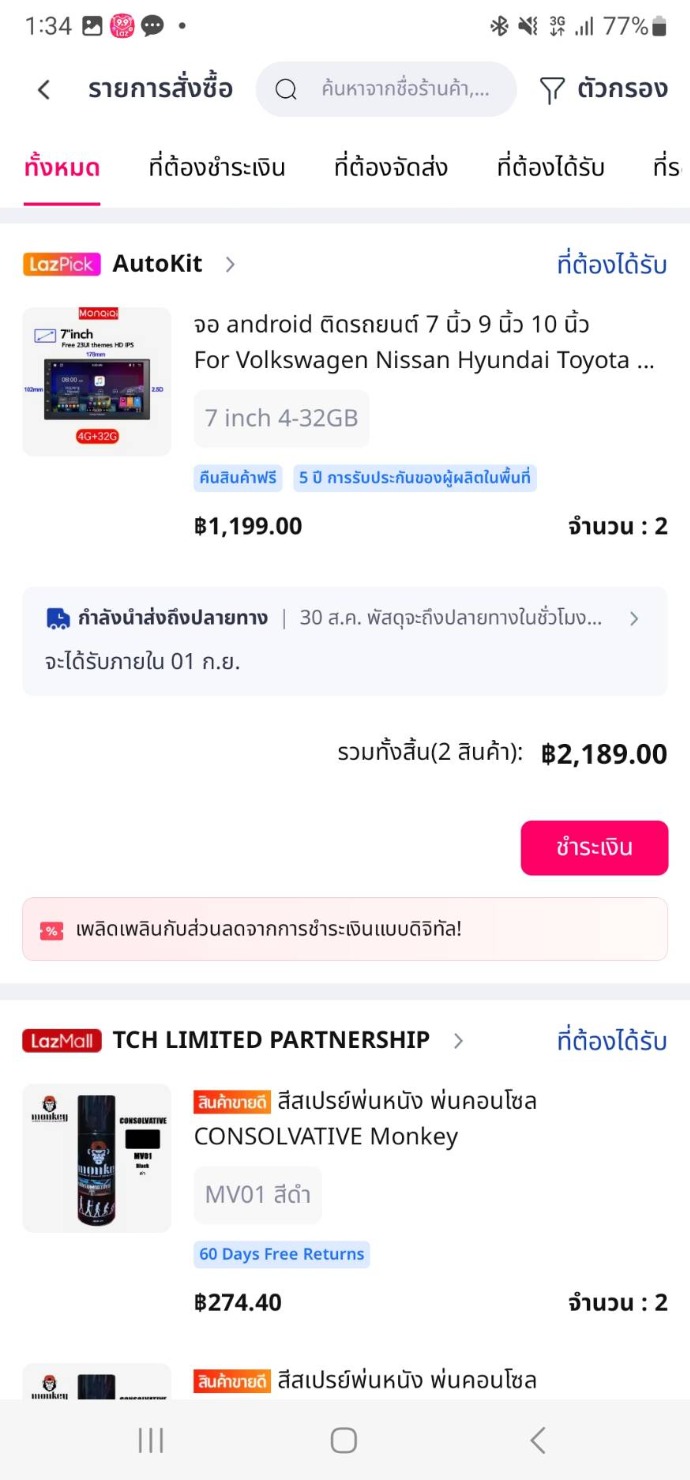Select the ทั้งหมด tab
This screenshot has height=1480, width=690.
coord(62,167)
